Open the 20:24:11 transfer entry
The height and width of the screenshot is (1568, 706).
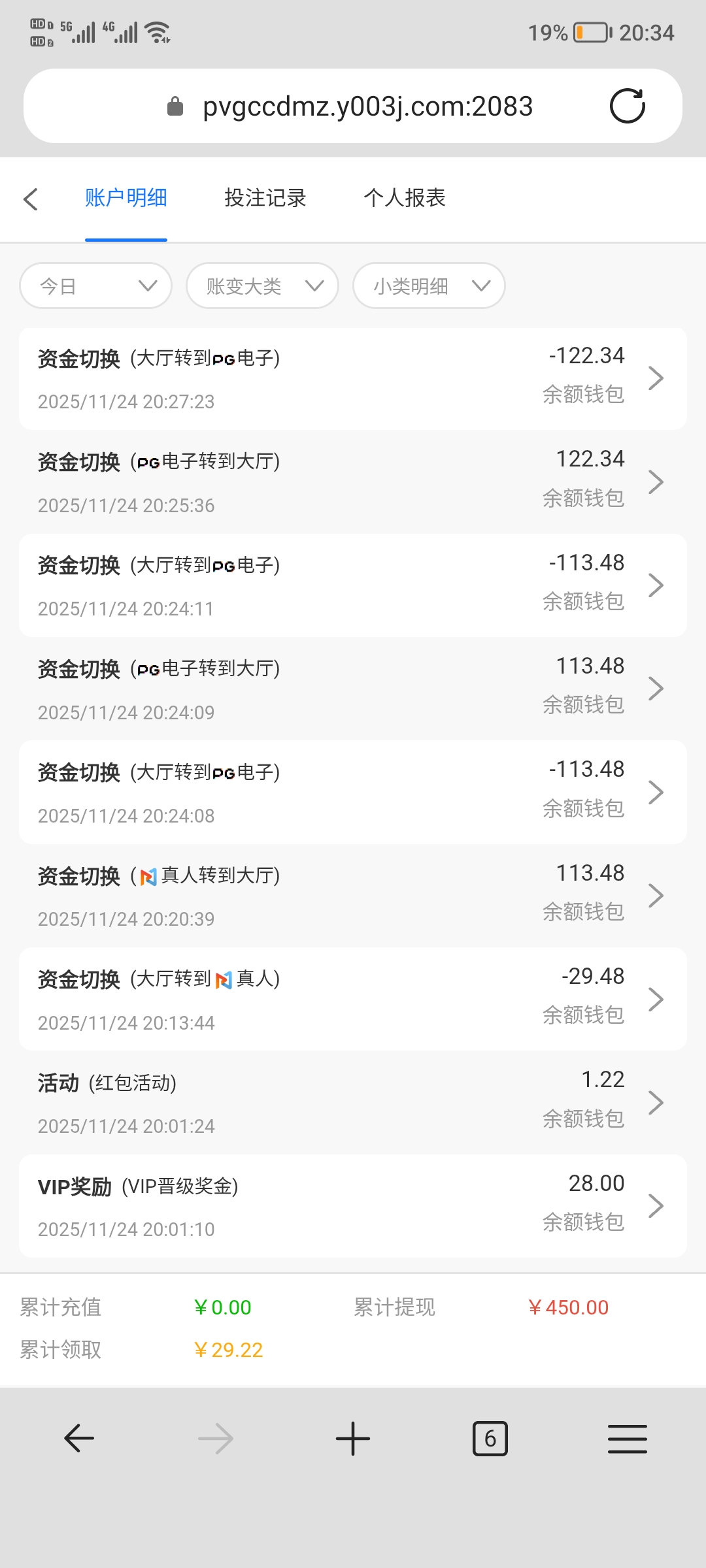[x=353, y=585]
